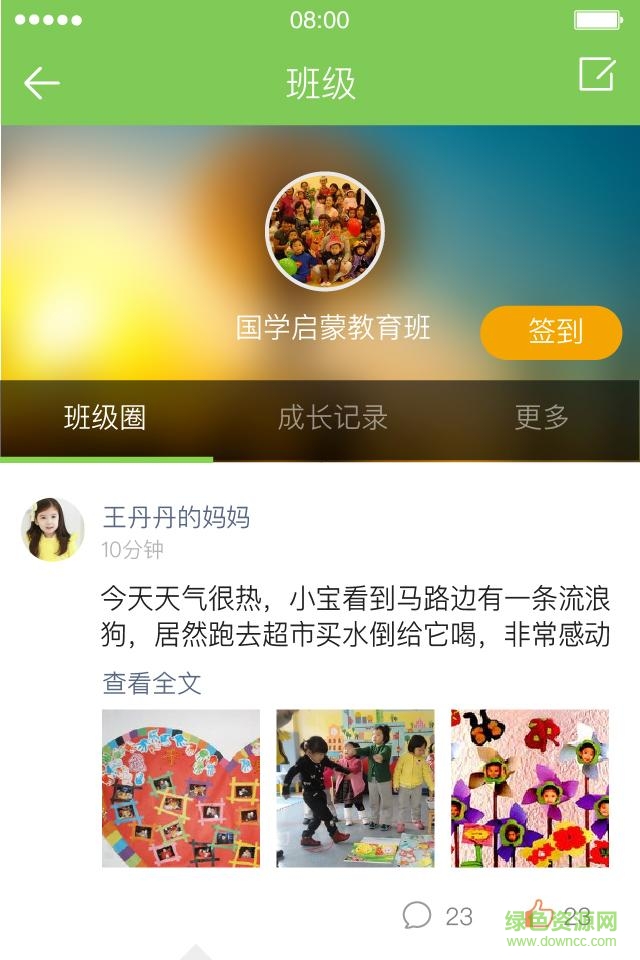Viewport: 640px width, 960px height.
Task: Expand the post with 查看全文
Action: [x=152, y=684]
